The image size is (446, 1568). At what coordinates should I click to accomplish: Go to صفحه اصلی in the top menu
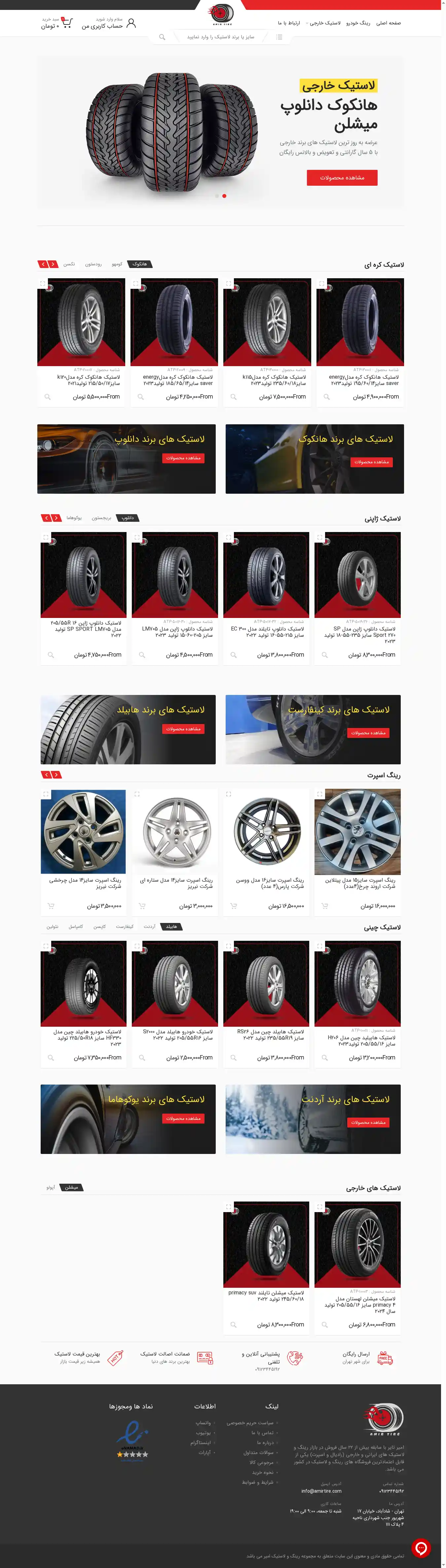pyautogui.click(x=388, y=23)
